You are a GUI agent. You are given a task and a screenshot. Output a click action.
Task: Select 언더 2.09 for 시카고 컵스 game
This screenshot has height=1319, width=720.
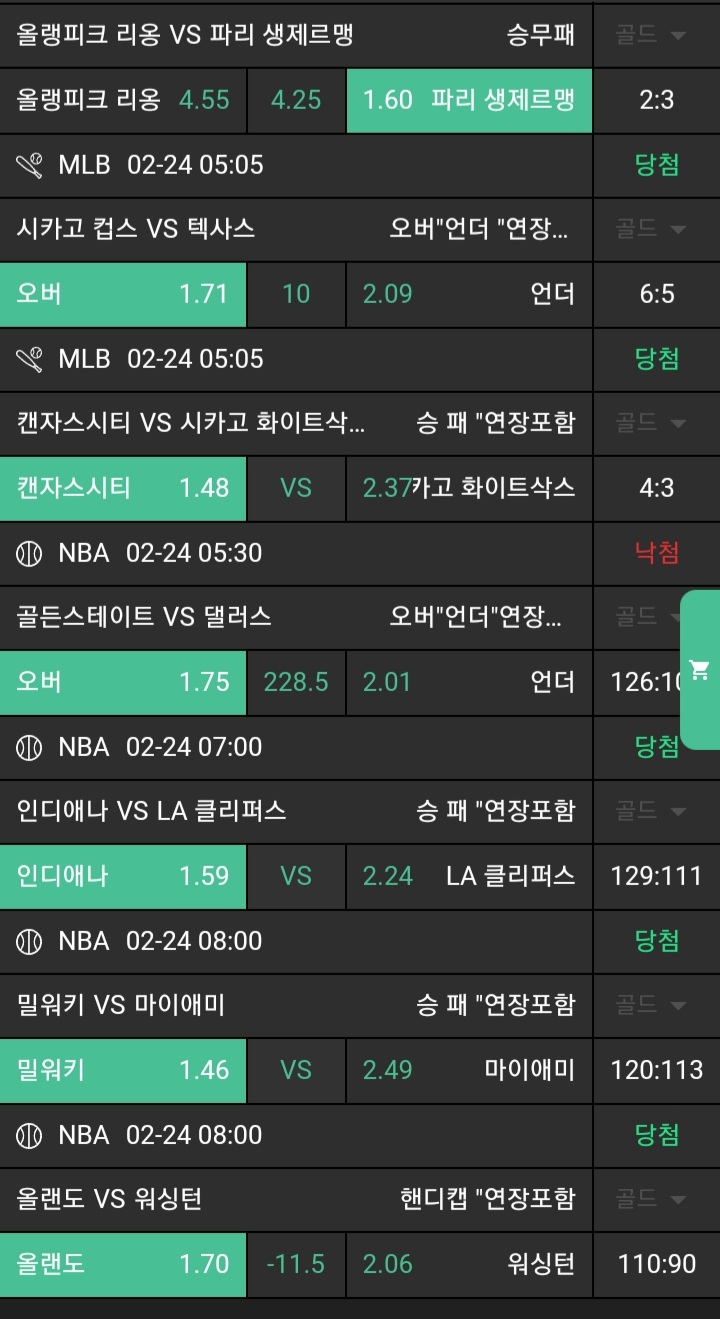469,294
